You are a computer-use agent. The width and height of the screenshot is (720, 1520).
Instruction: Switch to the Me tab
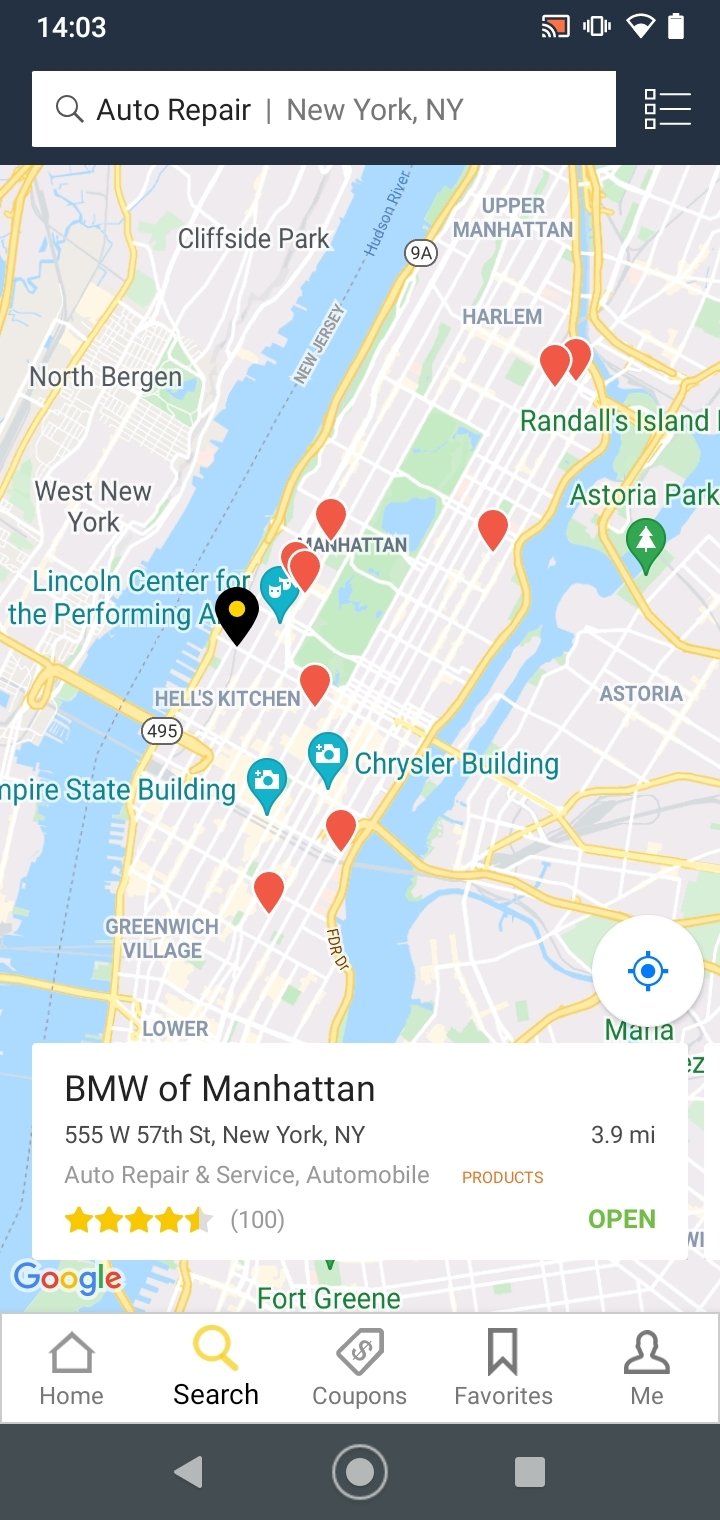[647, 1368]
